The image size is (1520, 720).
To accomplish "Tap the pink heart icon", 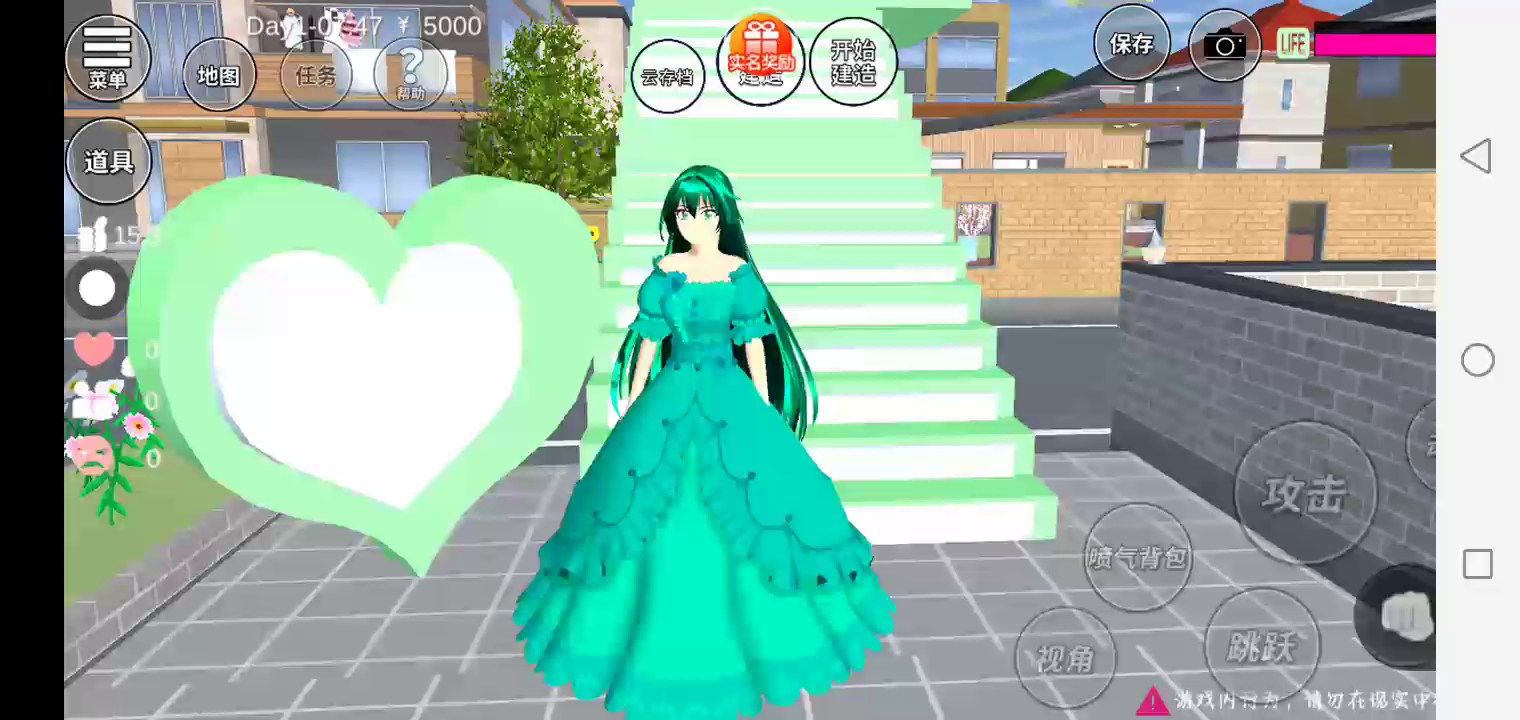I will (94, 348).
